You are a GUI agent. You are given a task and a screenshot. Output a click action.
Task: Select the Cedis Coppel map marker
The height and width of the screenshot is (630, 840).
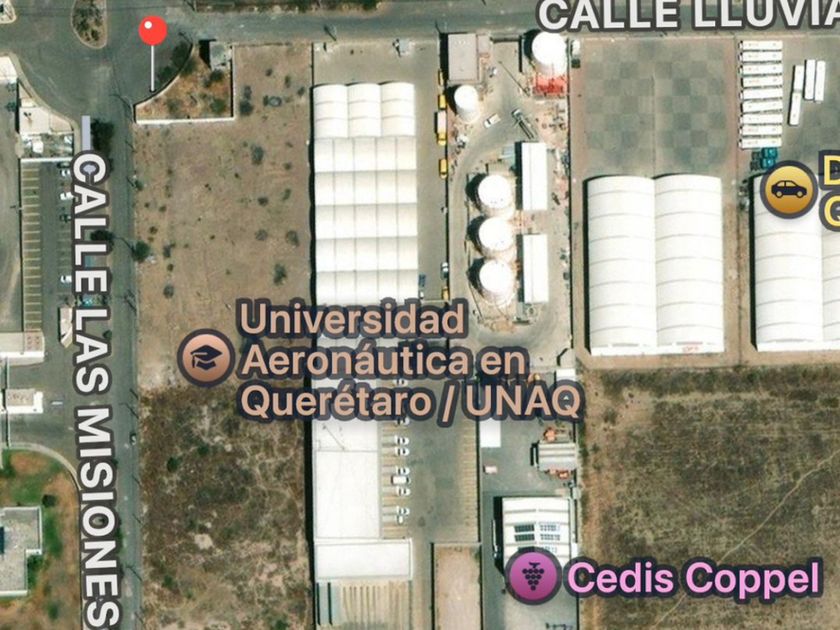[x=534, y=576]
